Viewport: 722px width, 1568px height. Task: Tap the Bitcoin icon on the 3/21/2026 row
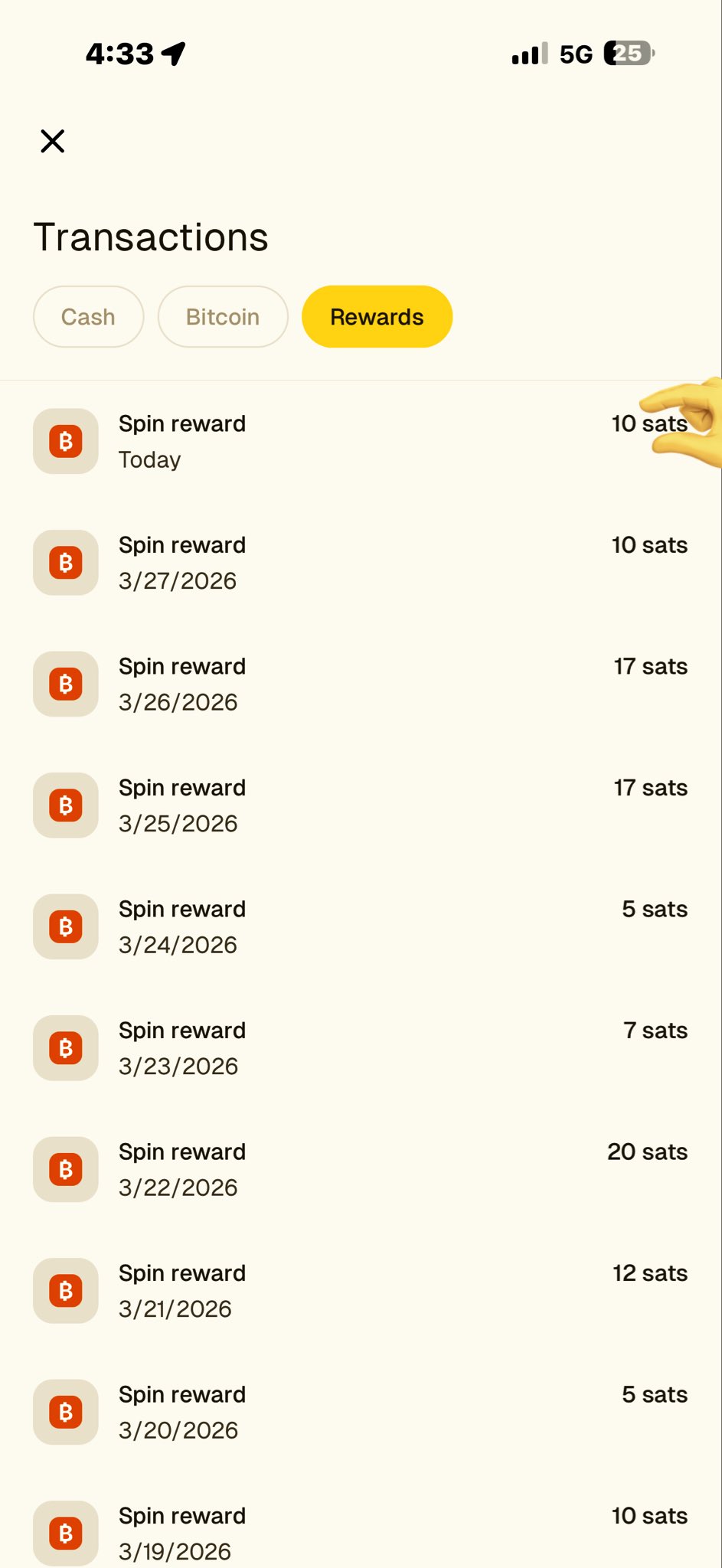pyautogui.click(x=64, y=1291)
